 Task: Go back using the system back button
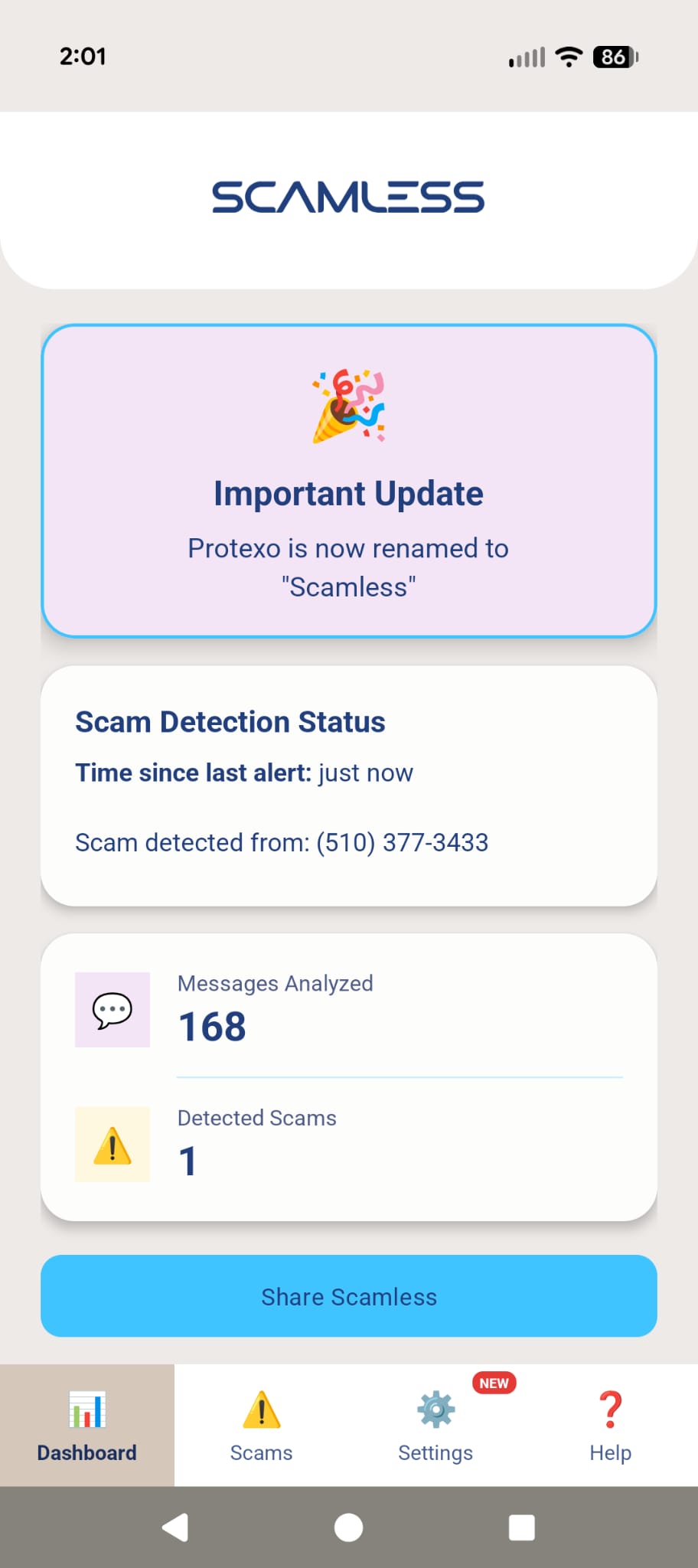tap(176, 1527)
